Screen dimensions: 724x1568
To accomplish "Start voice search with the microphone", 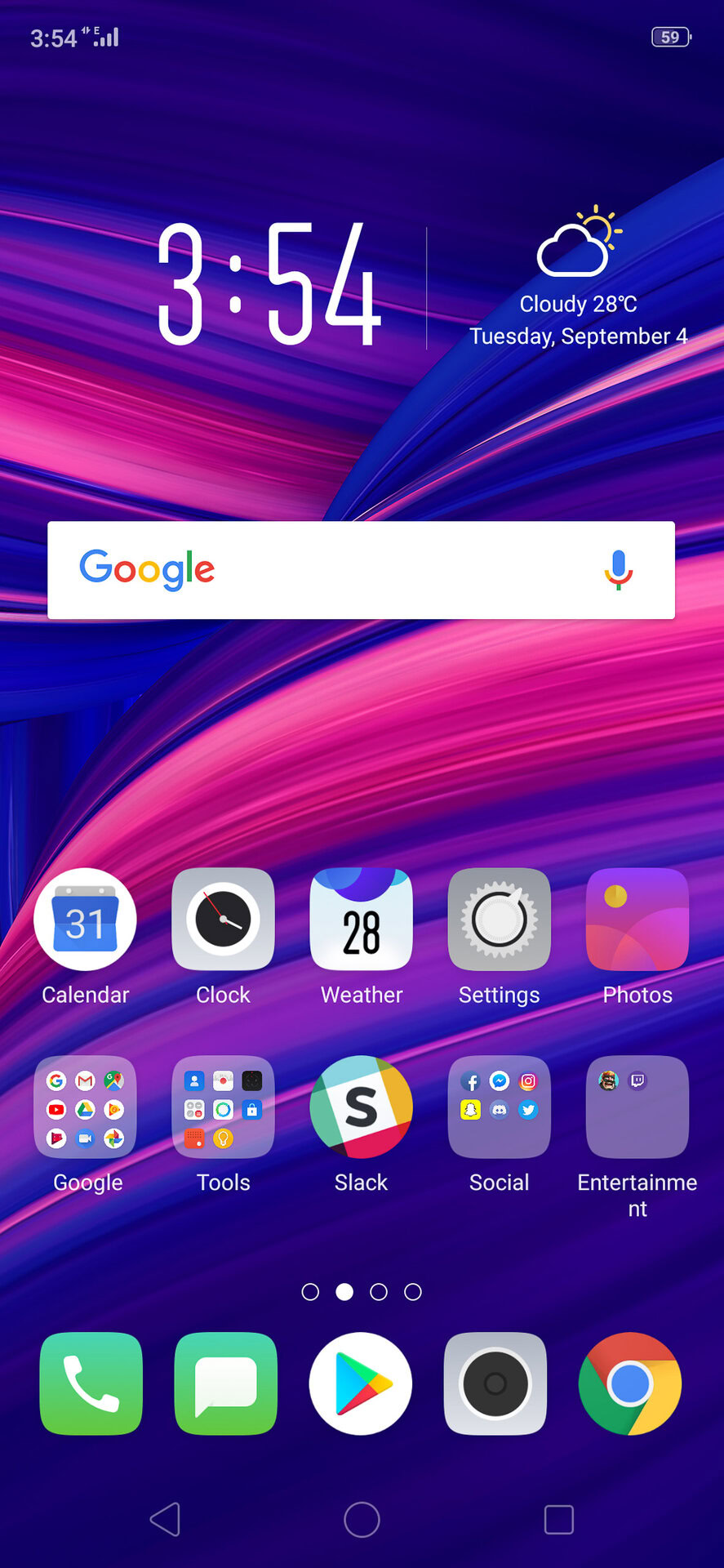I will 618,570.
